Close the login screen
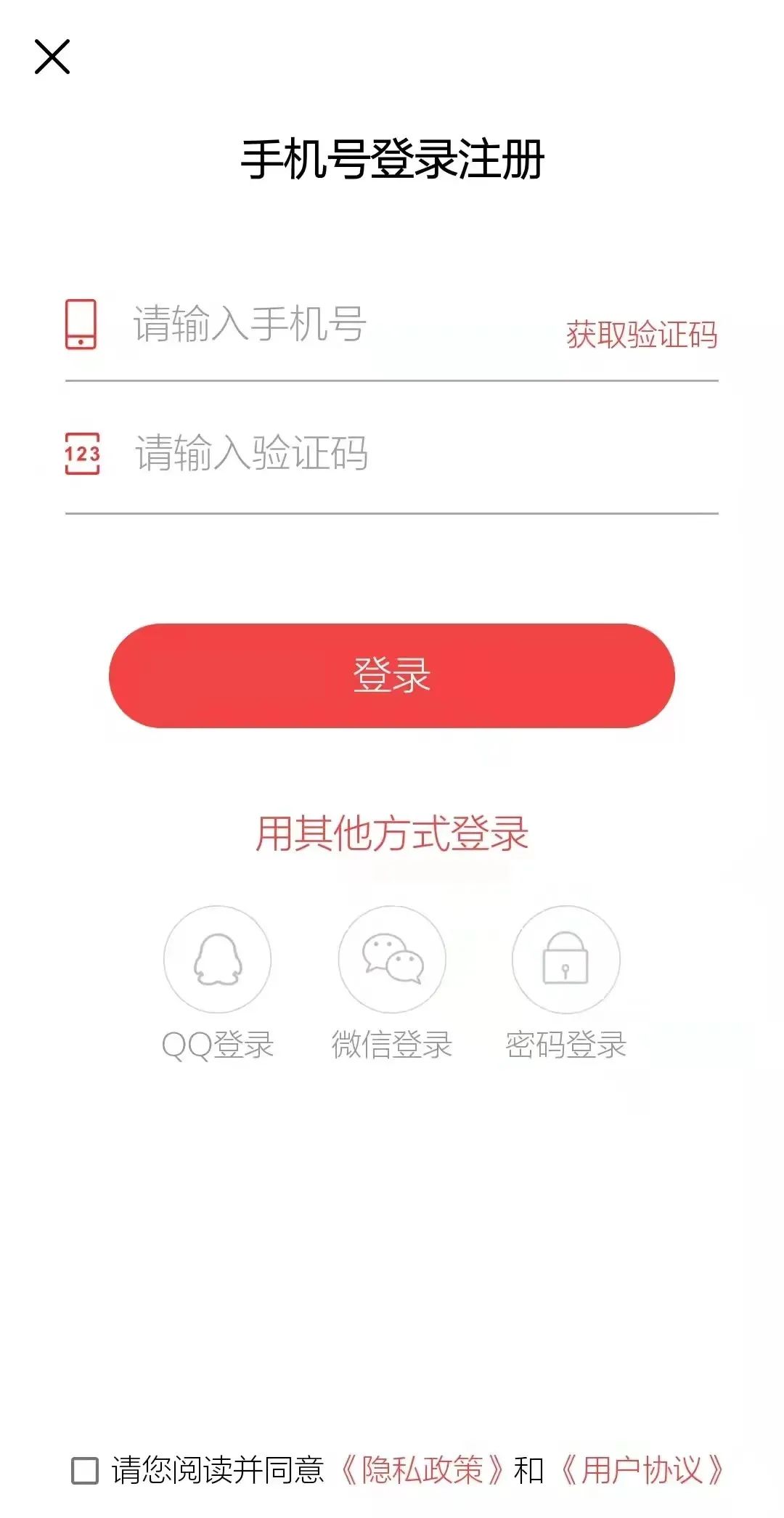The height and width of the screenshot is (1518, 784). [x=52, y=57]
